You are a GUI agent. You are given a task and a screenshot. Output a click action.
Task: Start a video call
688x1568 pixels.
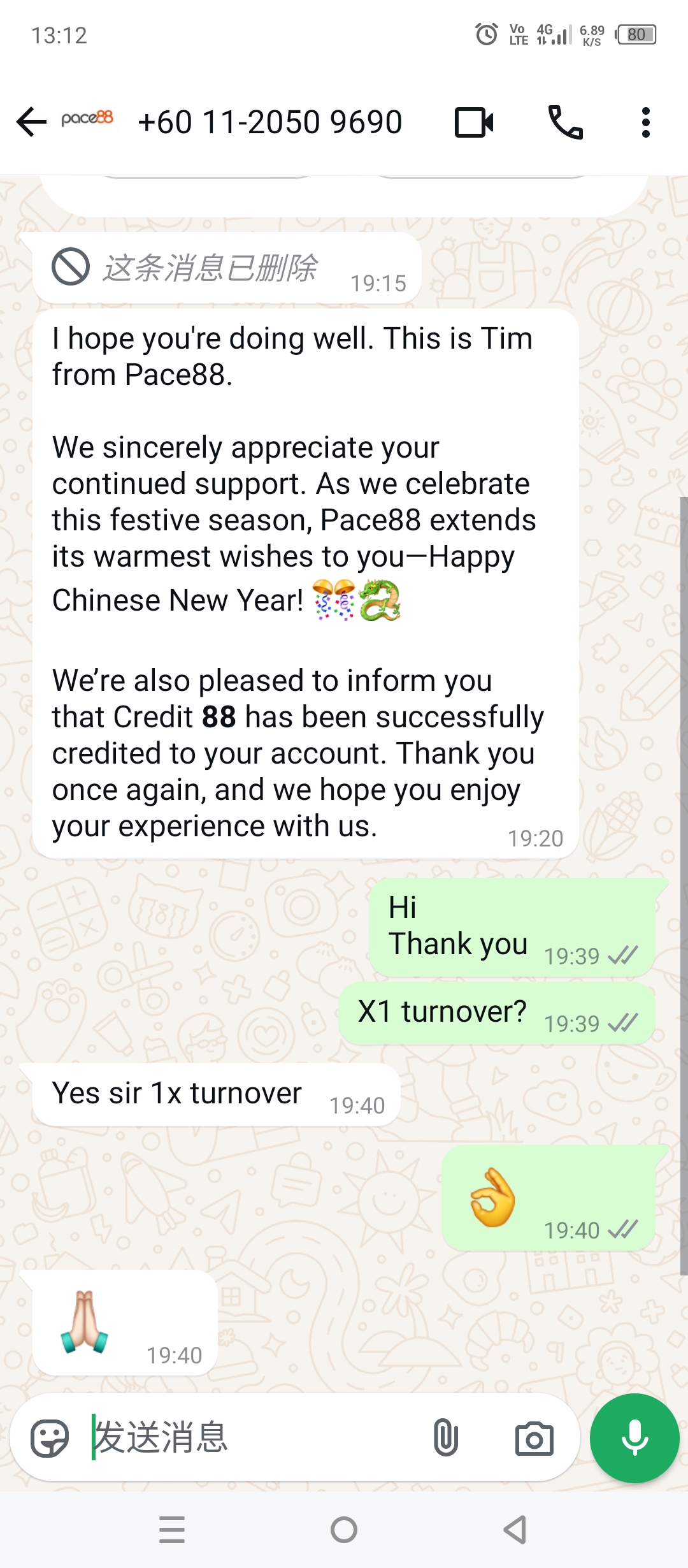[474, 122]
